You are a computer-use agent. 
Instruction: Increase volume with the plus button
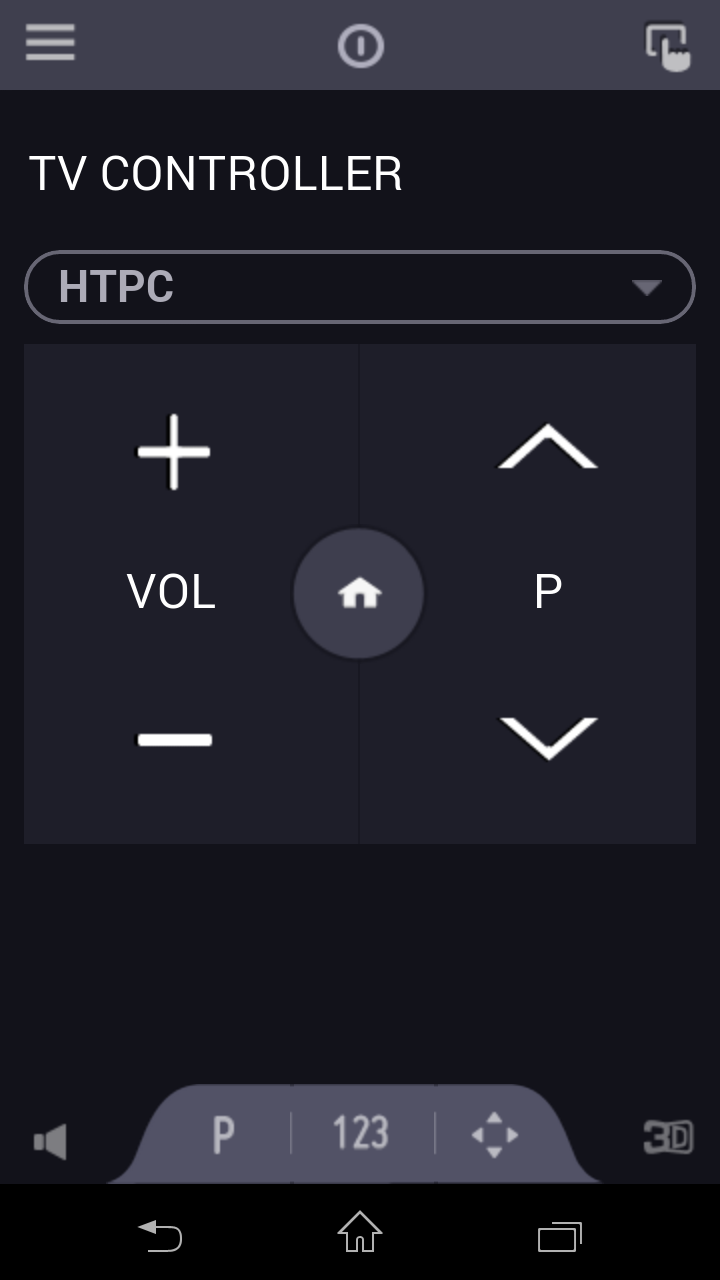coord(173,452)
